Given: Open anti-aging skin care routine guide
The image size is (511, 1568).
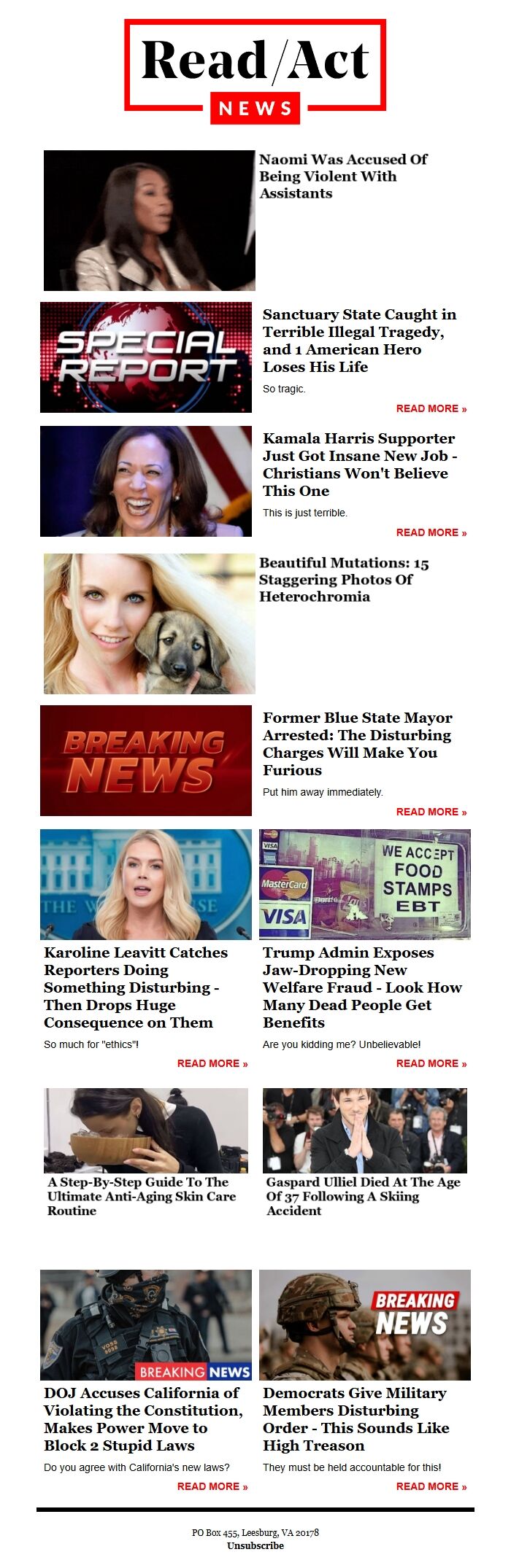Looking at the screenshot, I should 142,1196.
